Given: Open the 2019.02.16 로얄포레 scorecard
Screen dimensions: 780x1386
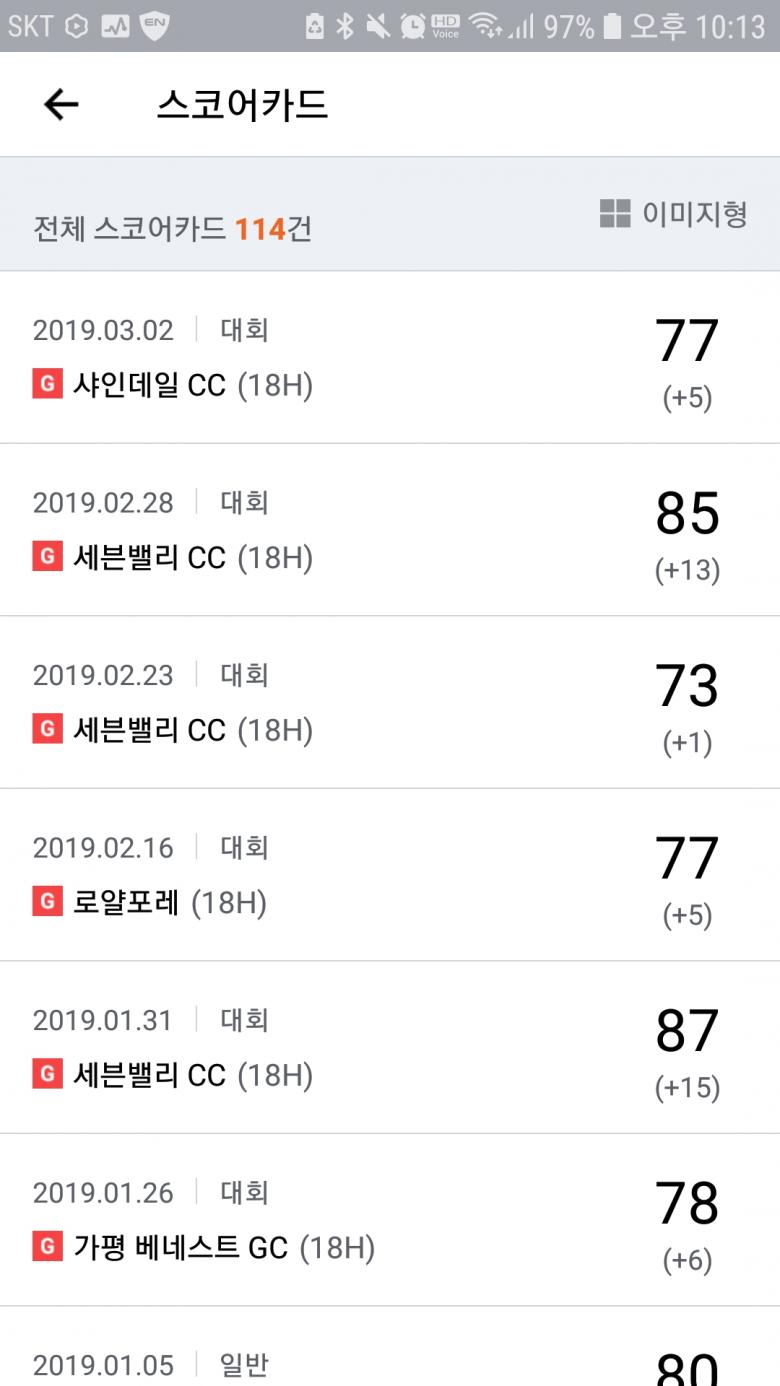Looking at the screenshot, I should pos(390,876).
